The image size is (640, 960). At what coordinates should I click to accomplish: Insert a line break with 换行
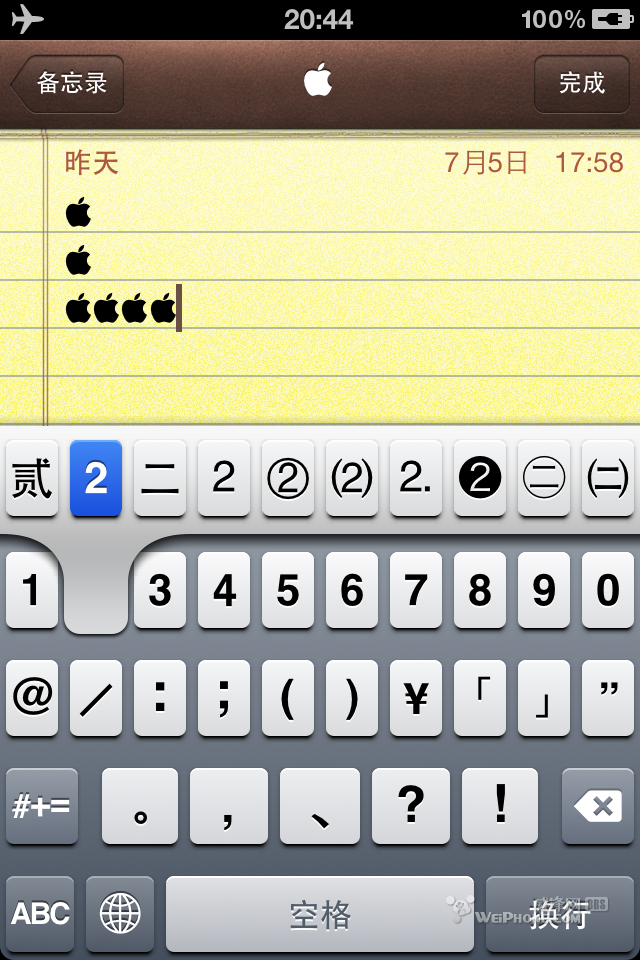tap(559, 913)
